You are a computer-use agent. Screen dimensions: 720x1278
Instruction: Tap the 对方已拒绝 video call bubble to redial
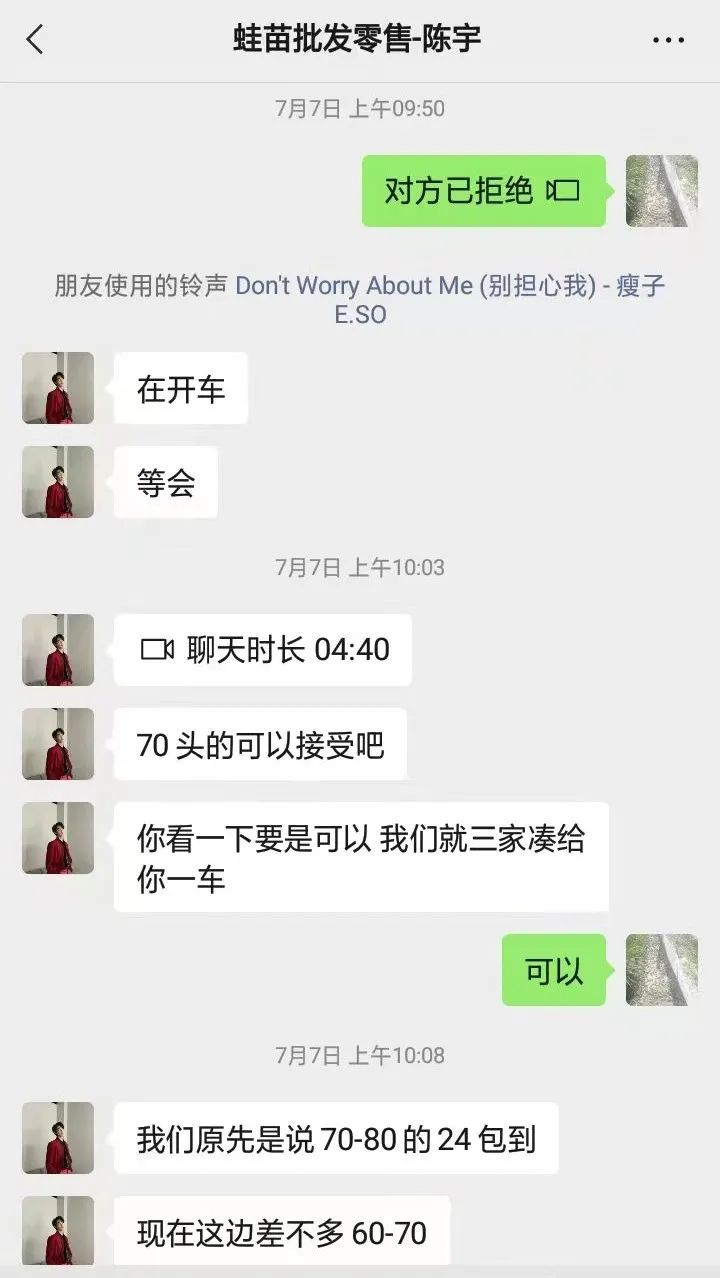(x=483, y=191)
